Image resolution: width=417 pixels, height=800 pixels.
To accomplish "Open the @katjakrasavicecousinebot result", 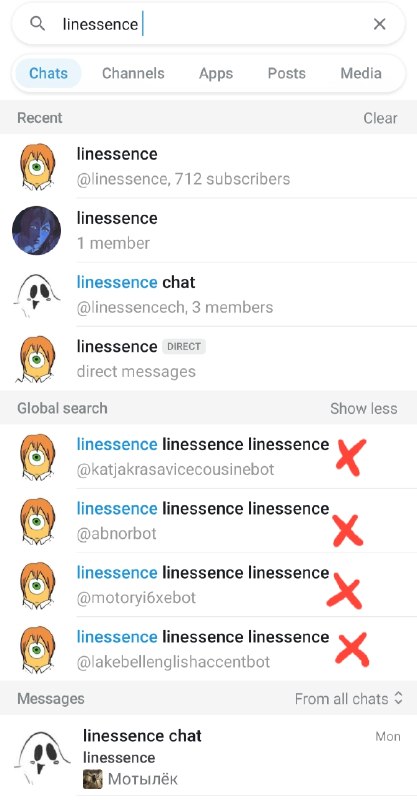I will pos(208,457).
